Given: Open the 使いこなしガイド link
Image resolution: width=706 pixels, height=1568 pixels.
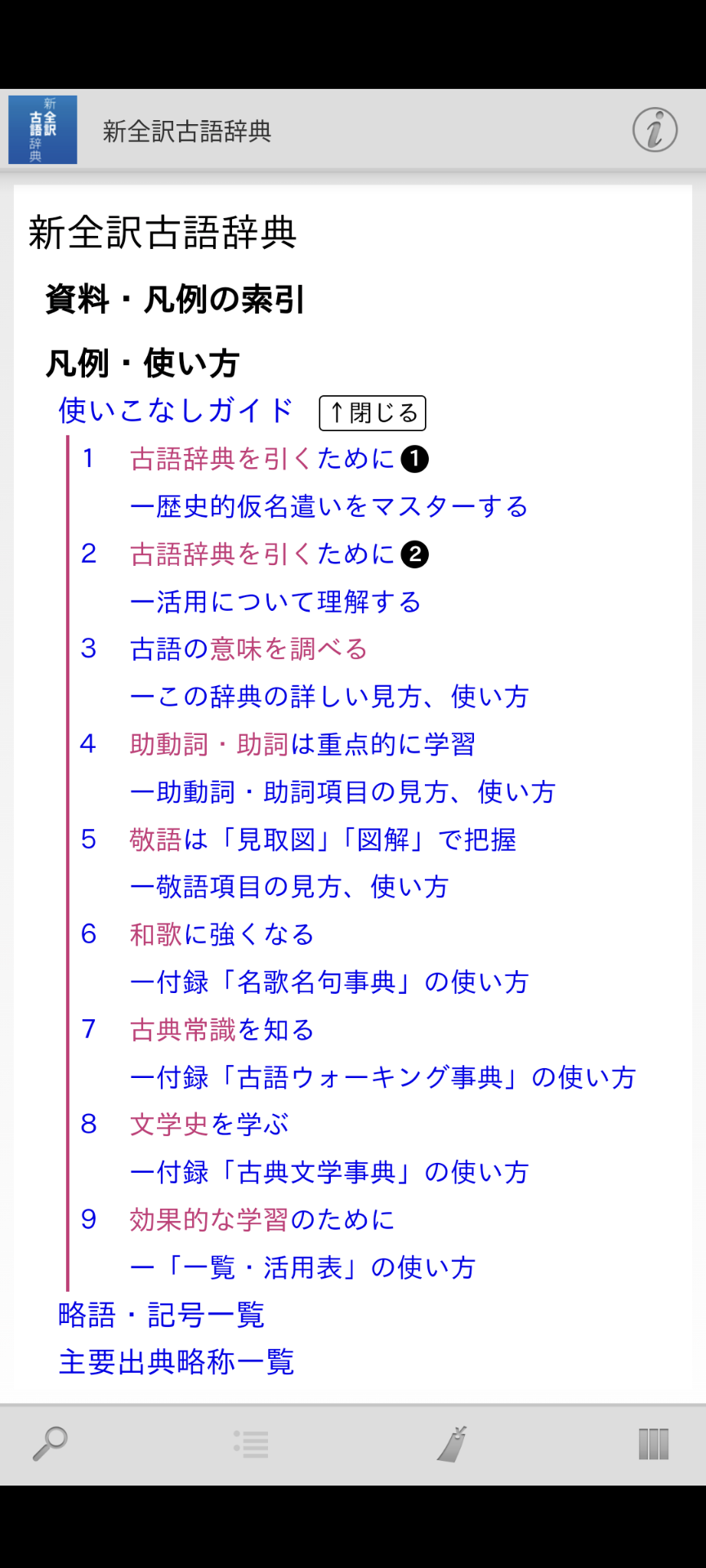Looking at the screenshot, I should 176,411.
